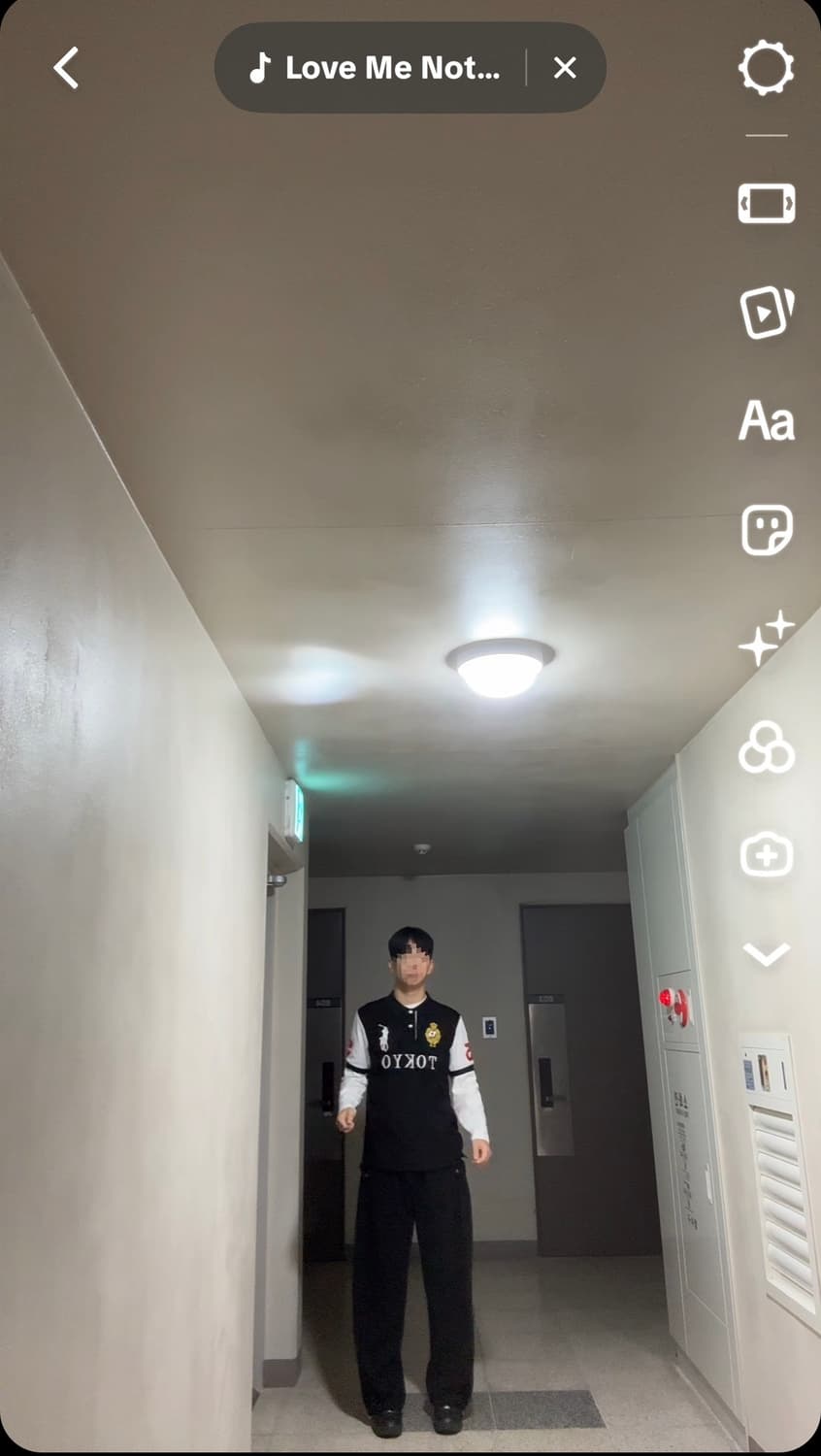Adjust the story layout with the frame icon

[x=766, y=204]
